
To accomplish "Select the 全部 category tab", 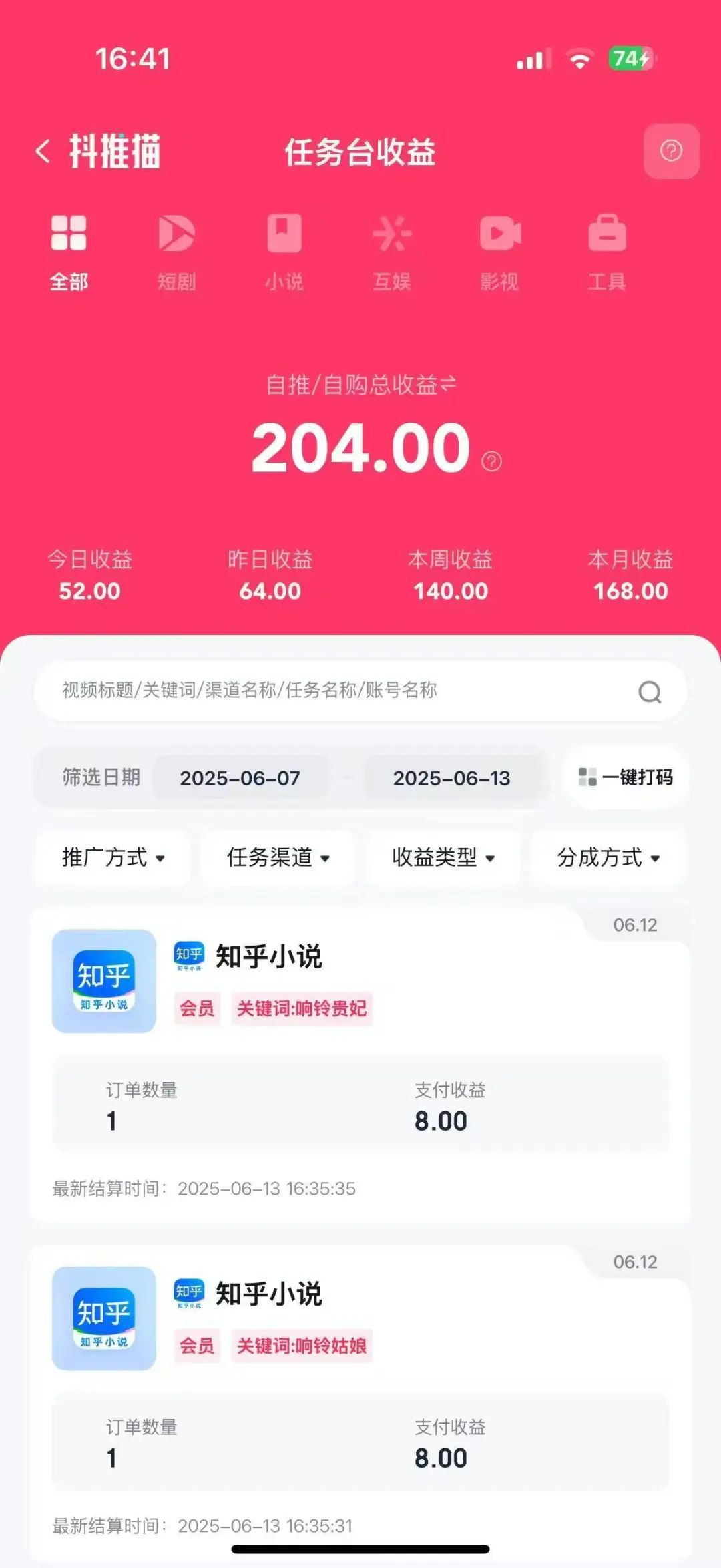I will [69, 253].
